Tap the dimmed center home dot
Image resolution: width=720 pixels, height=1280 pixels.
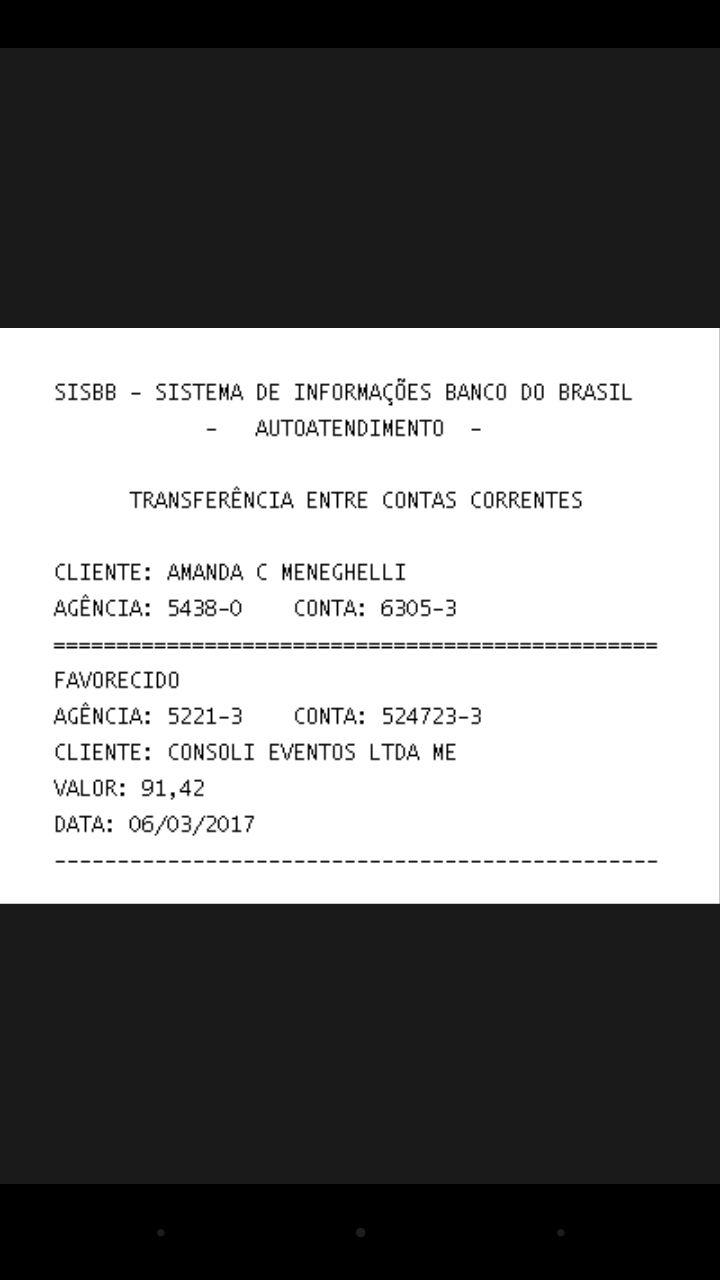pyautogui.click(x=360, y=1232)
